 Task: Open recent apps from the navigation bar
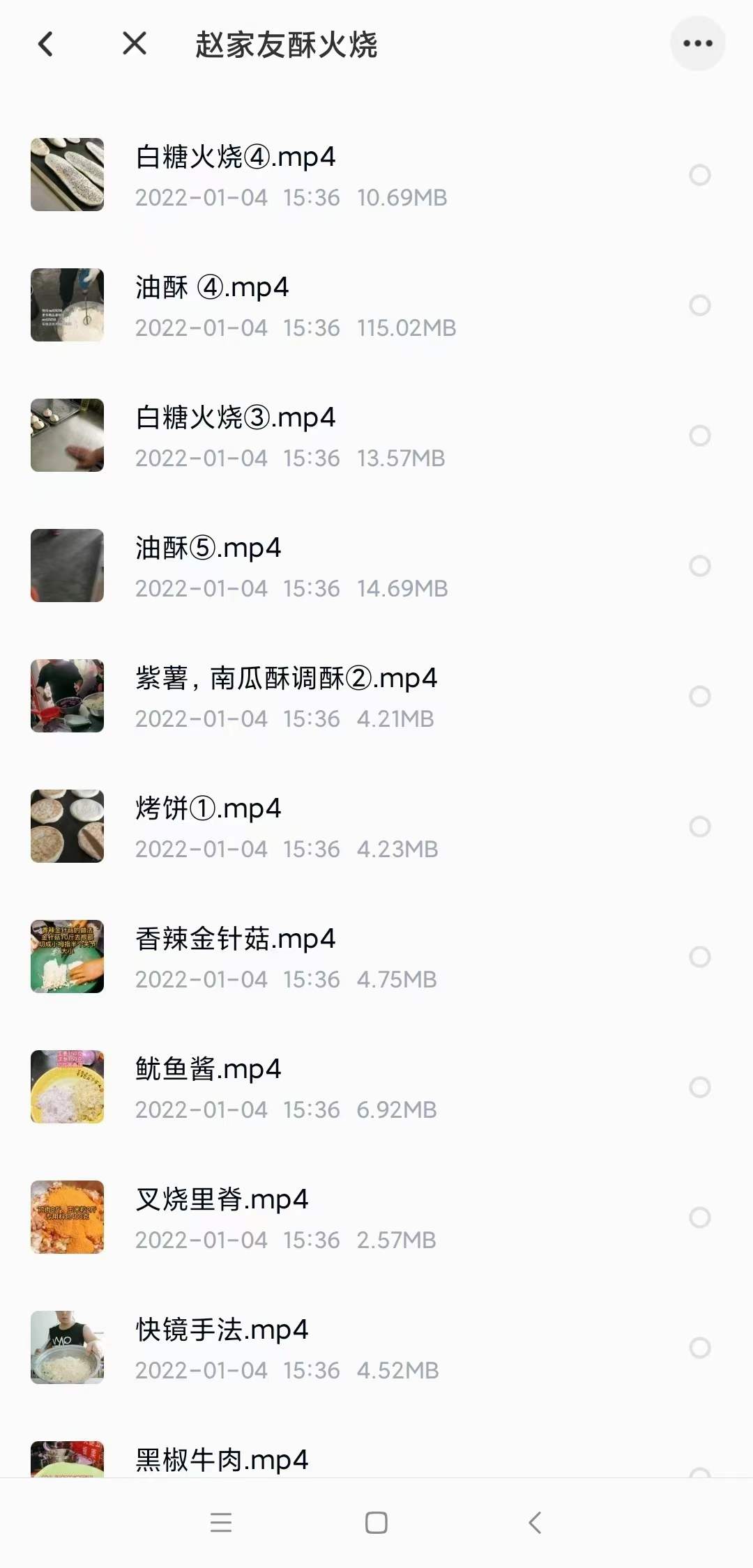point(221,1523)
